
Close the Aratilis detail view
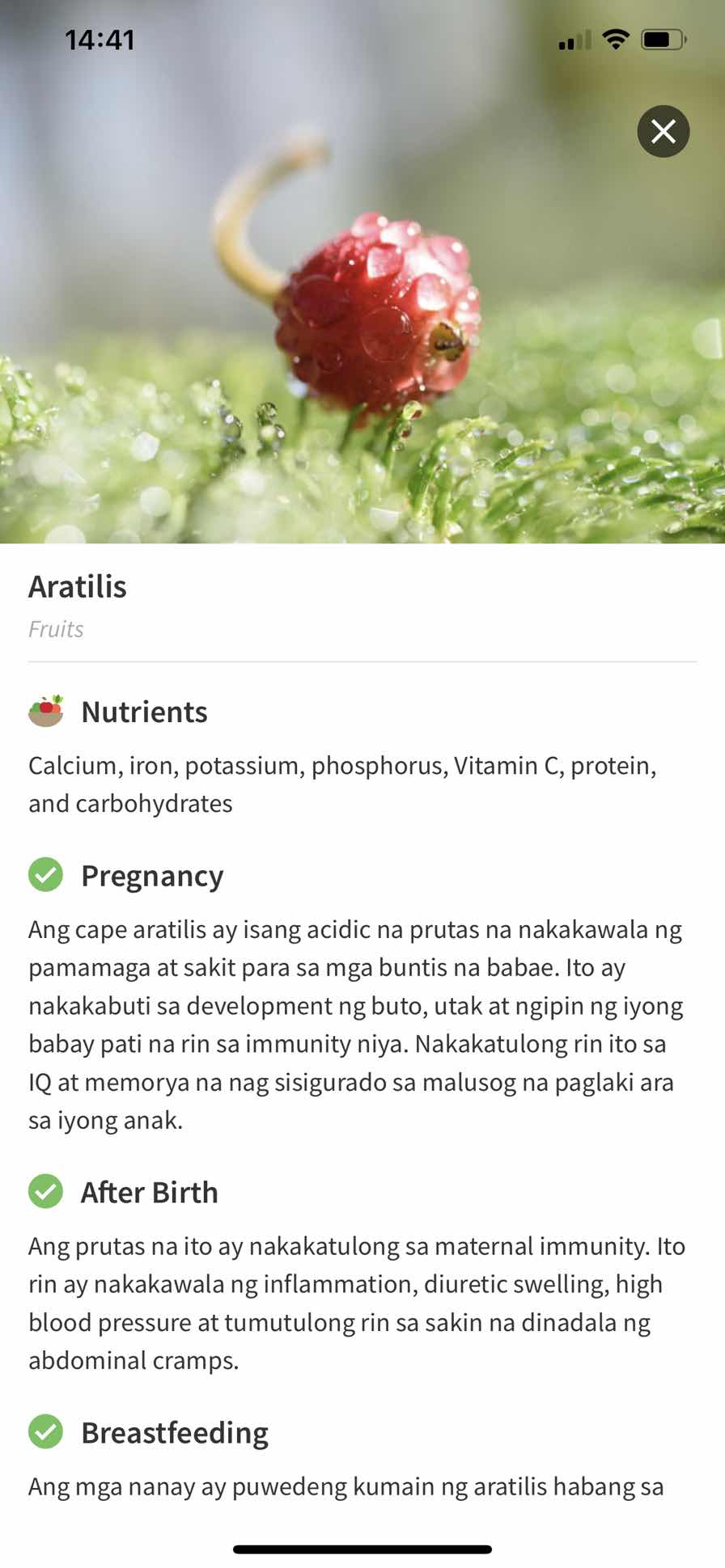[663, 131]
